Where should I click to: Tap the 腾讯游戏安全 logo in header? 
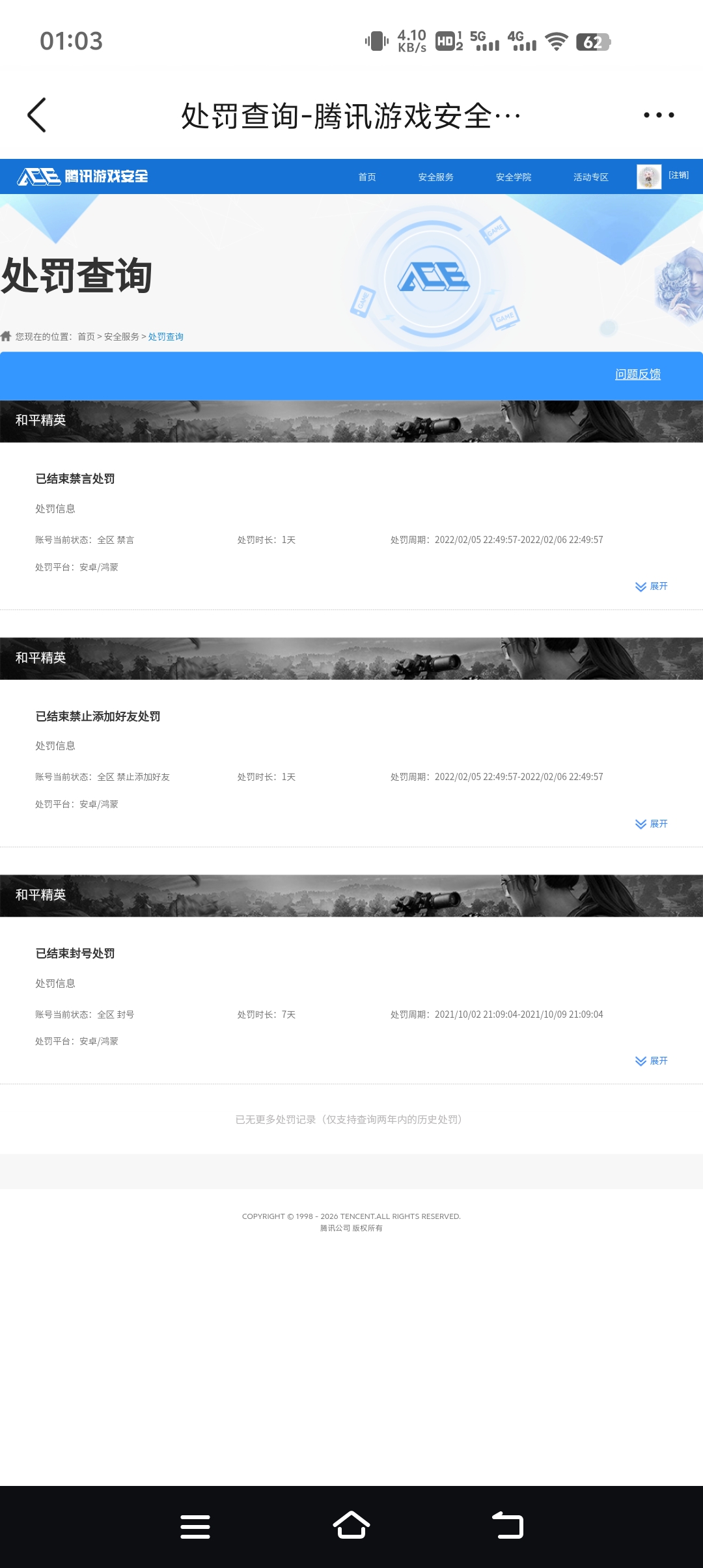(x=83, y=176)
